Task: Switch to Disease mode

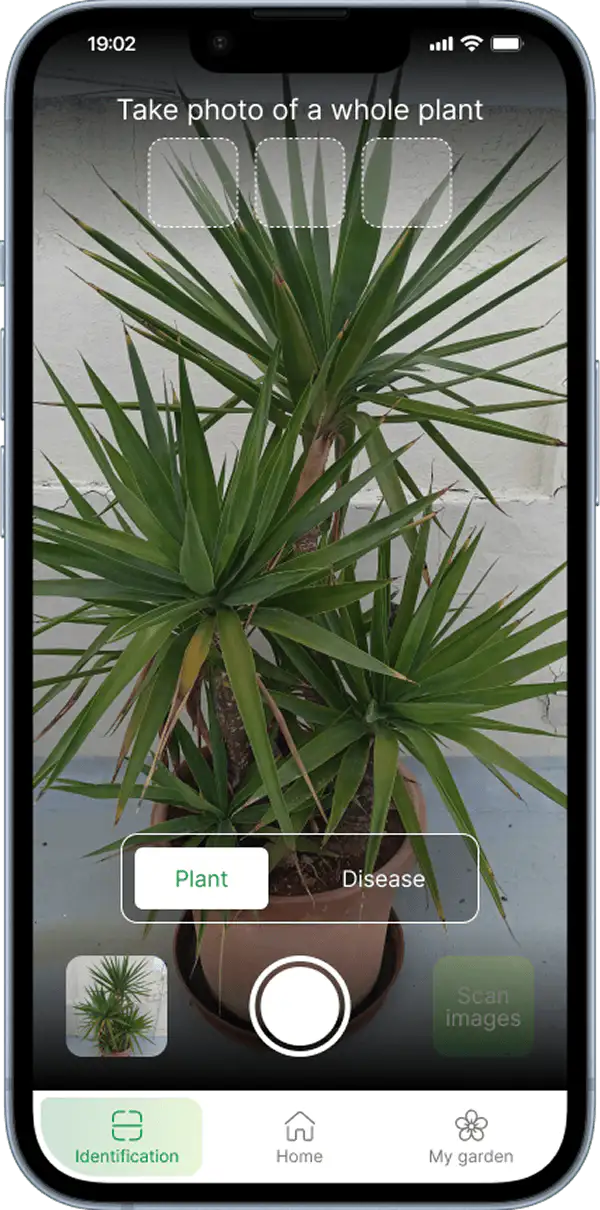Action: tap(383, 879)
